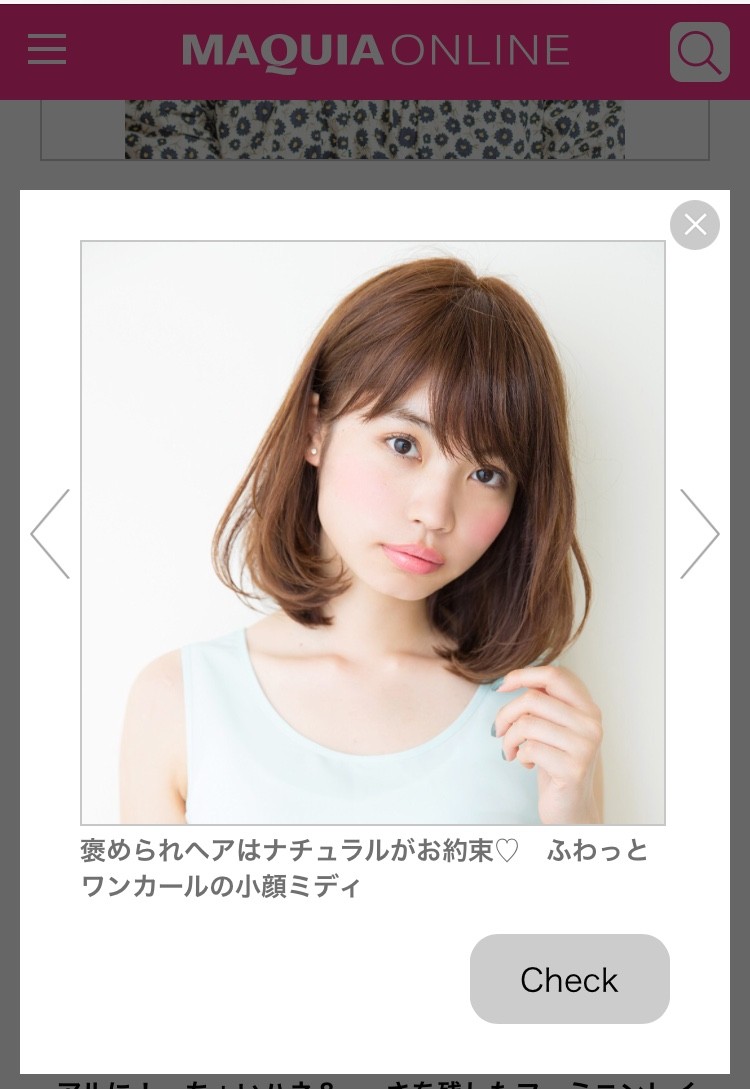This screenshot has height=1089, width=750.
Task: Close the hairstyle popup
Action: coord(695,225)
